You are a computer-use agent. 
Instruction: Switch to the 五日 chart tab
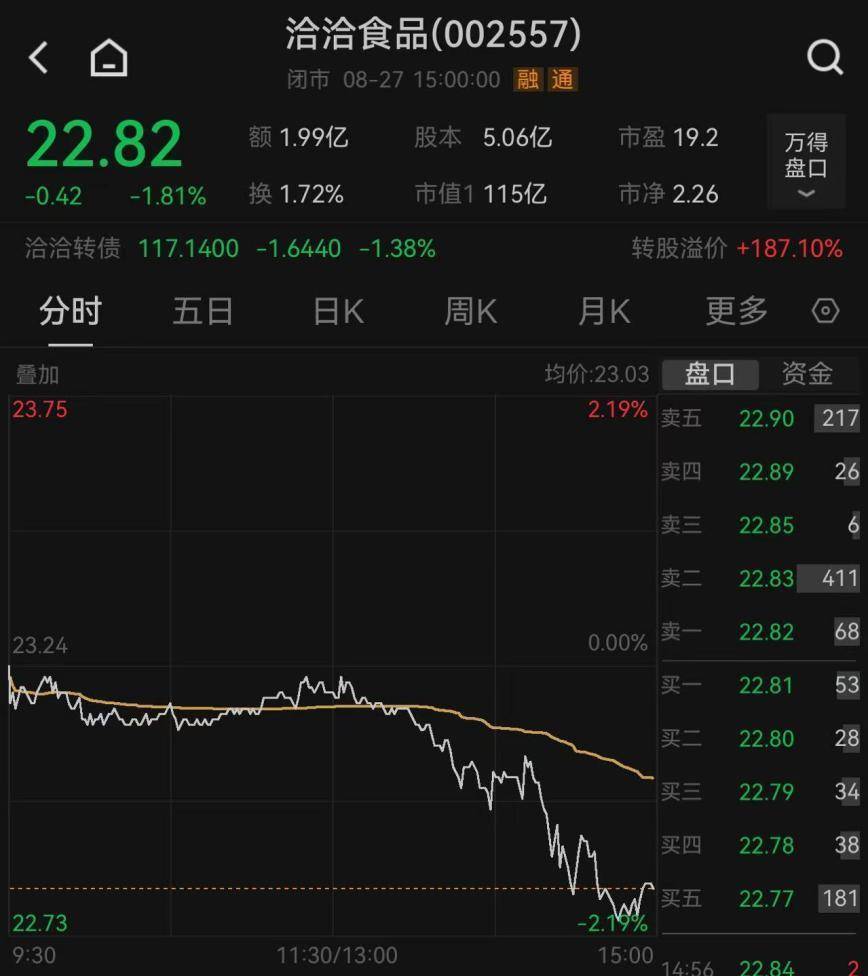203,311
